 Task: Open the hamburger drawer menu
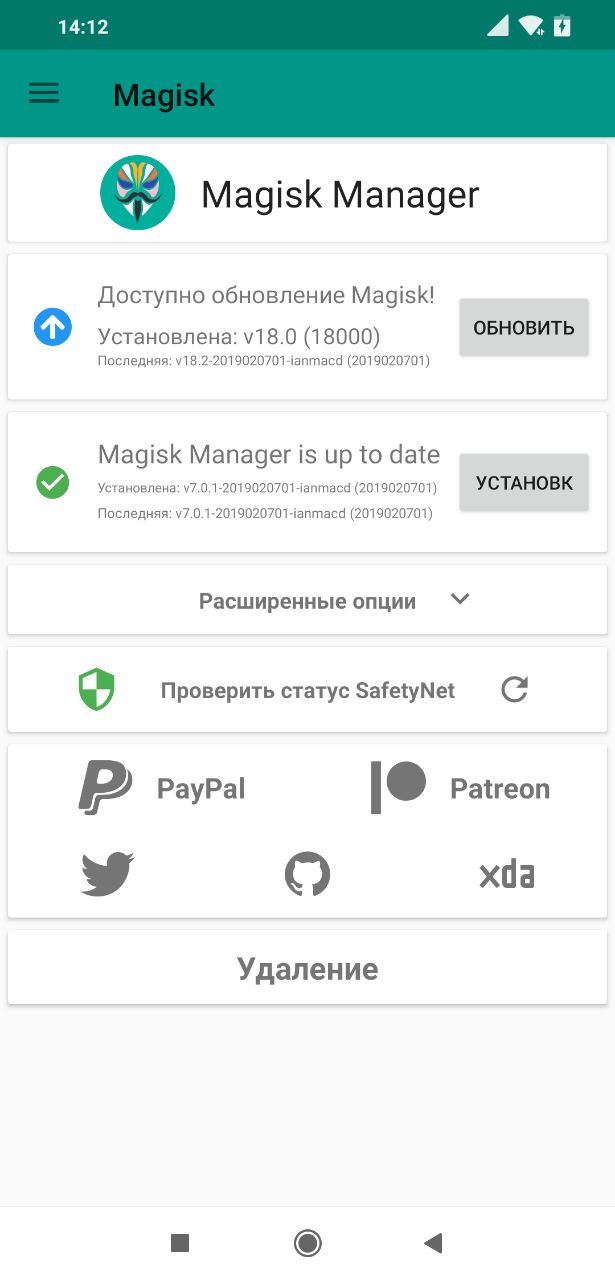44,94
